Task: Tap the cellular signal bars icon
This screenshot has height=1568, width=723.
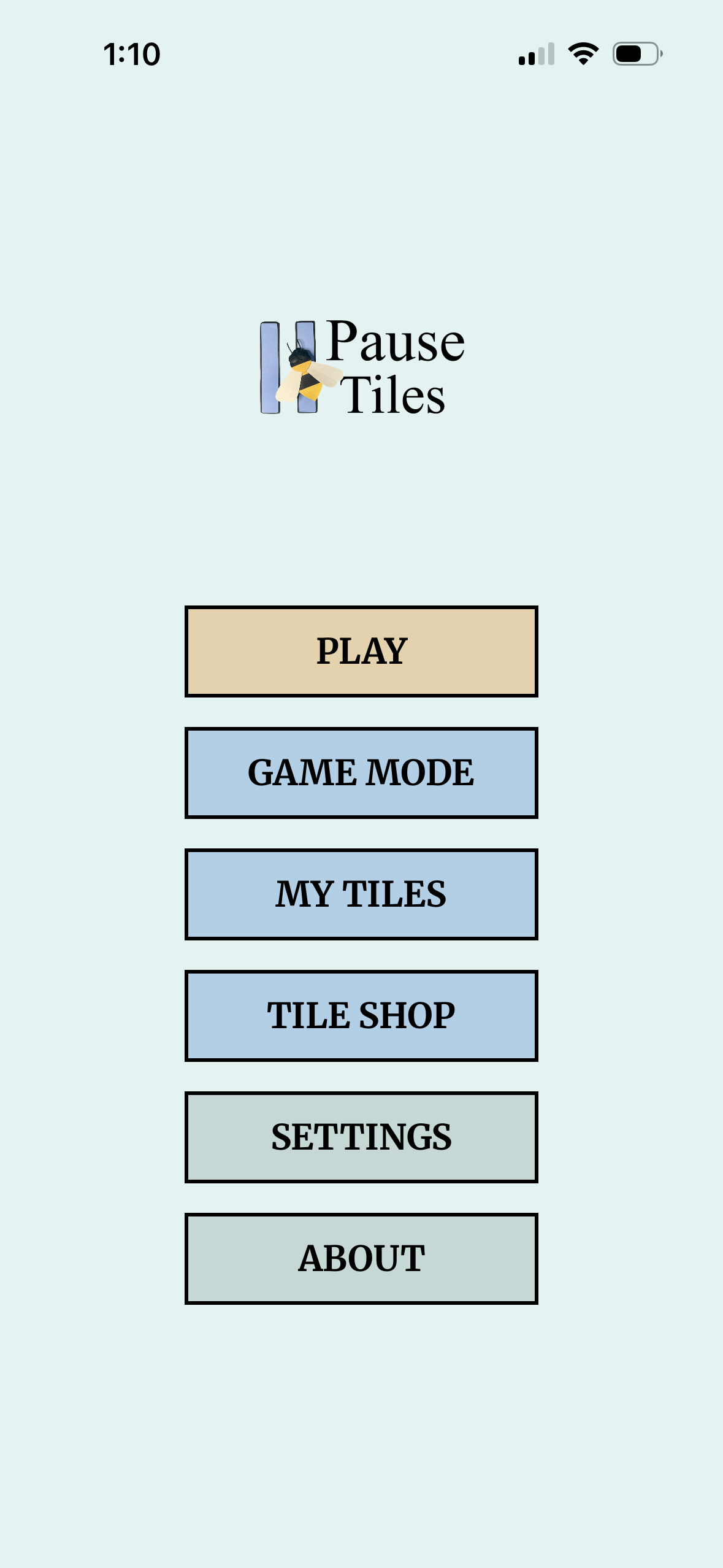Action: click(x=535, y=54)
